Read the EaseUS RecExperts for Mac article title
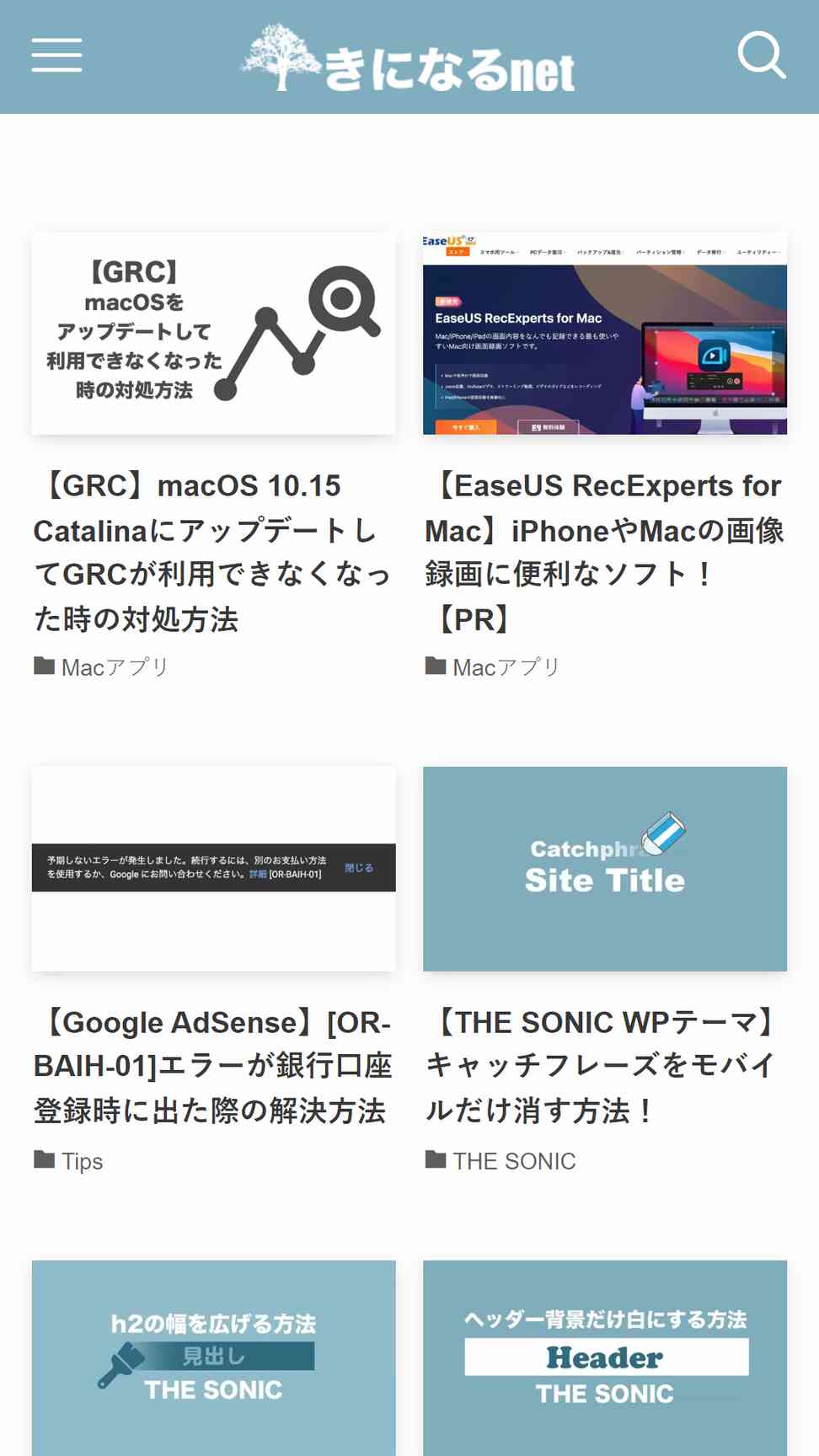Viewport: 819px width, 1456px height. (605, 552)
